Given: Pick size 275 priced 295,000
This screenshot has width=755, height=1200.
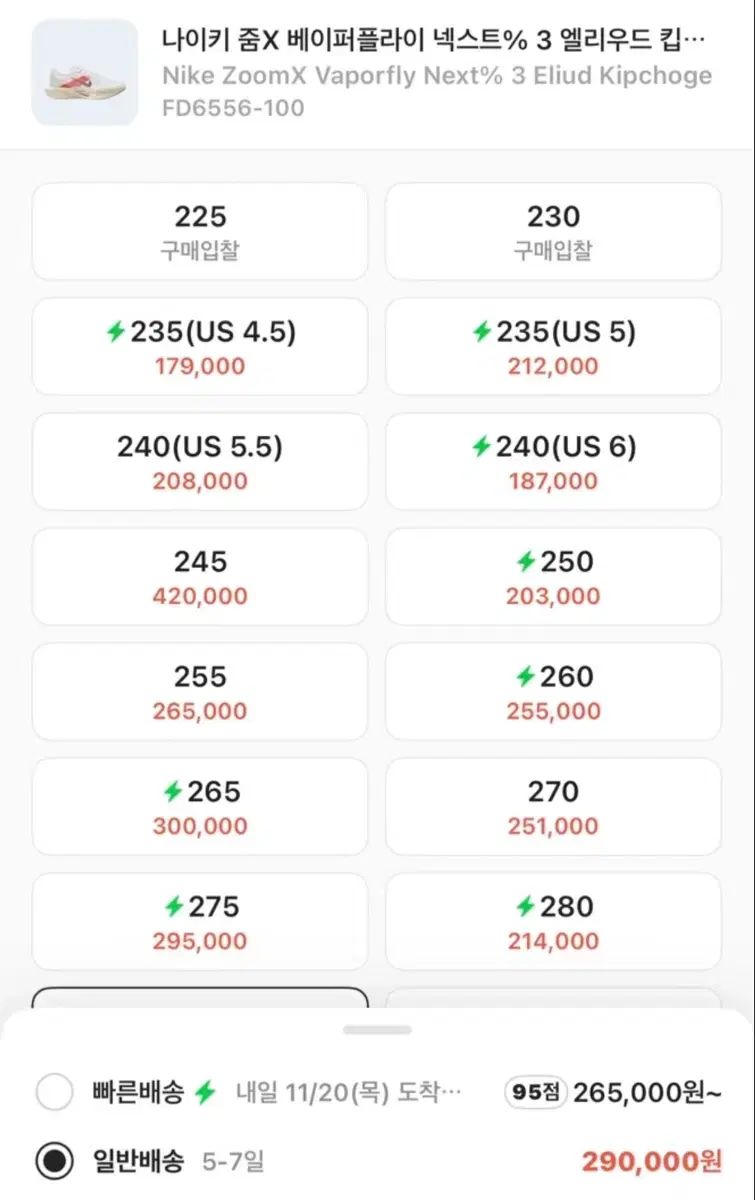Looking at the screenshot, I should [x=200, y=922].
